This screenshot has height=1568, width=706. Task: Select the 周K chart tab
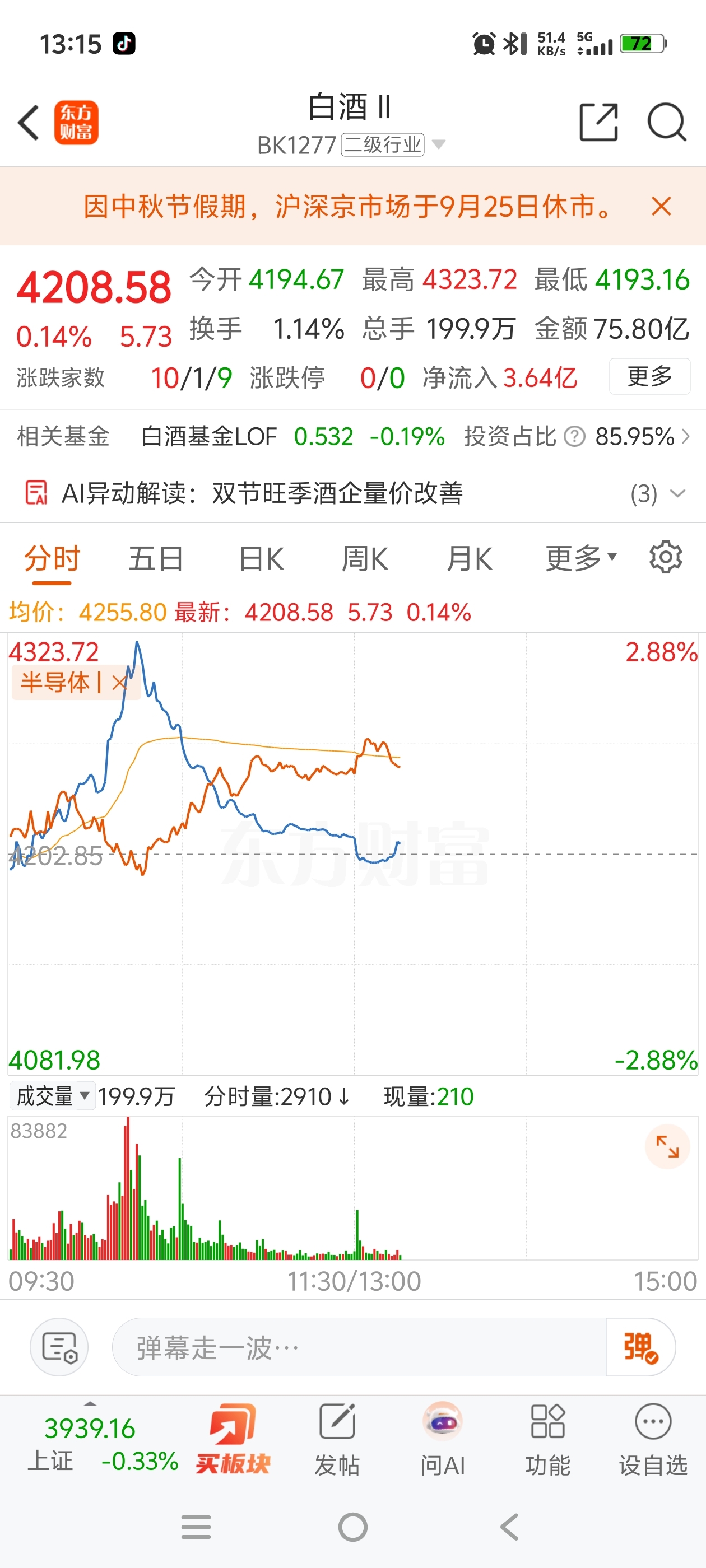(x=364, y=558)
